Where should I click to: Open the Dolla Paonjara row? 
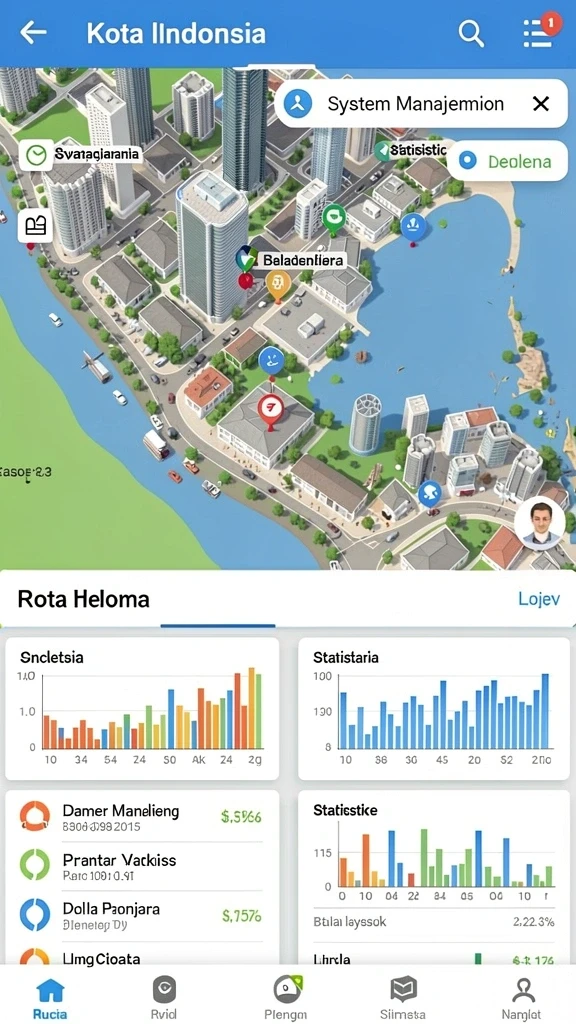pyautogui.click(x=142, y=915)
